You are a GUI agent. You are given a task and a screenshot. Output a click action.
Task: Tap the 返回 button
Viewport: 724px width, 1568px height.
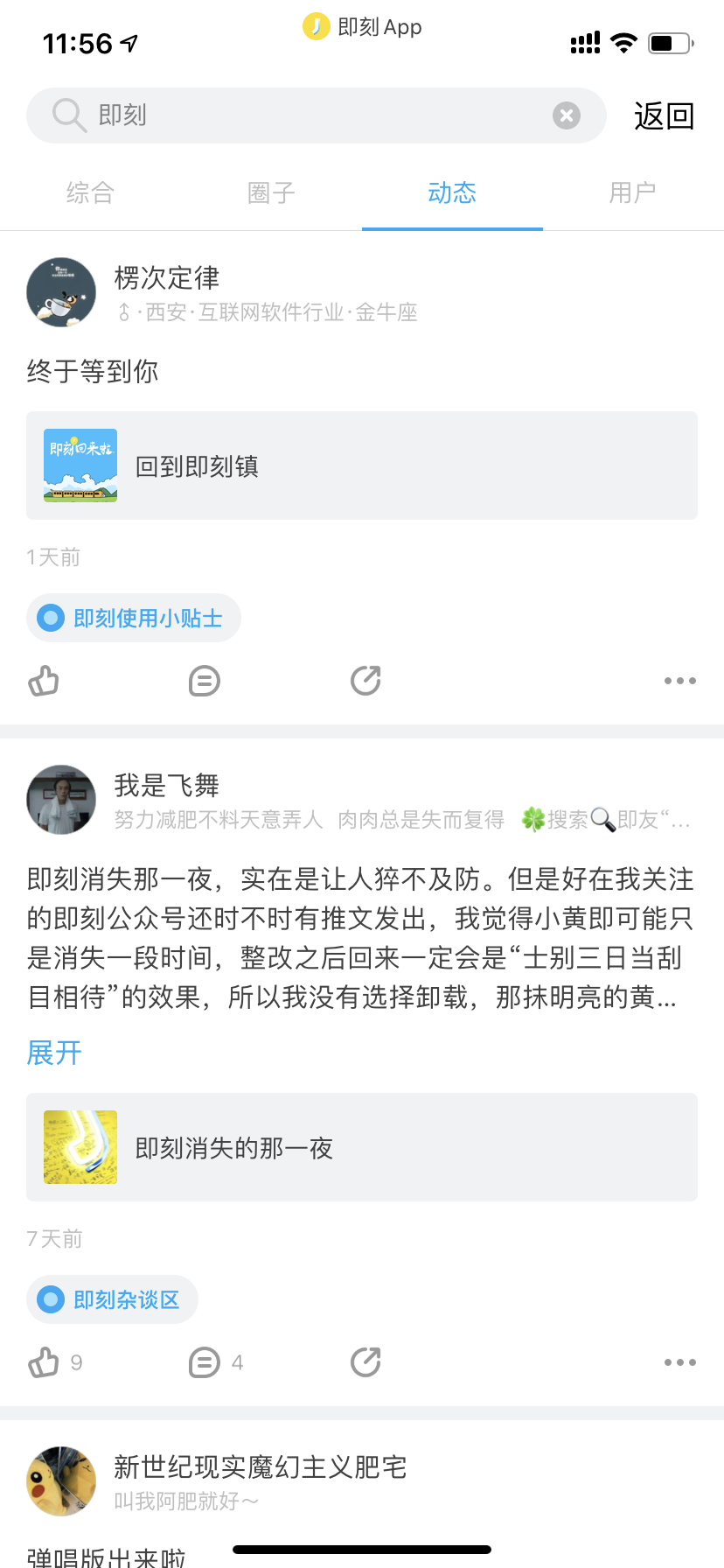[x=664, y=115]
